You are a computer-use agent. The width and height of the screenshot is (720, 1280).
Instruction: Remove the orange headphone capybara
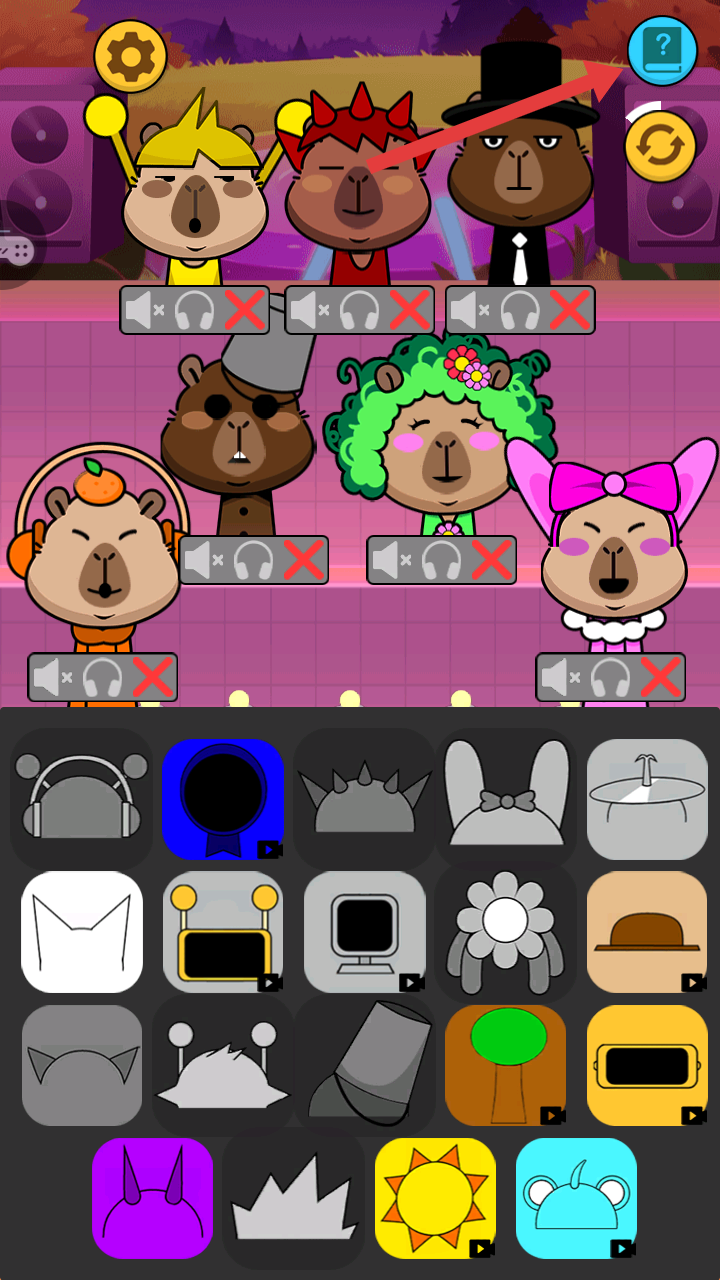pyautogui.click(x=152, y=677)
